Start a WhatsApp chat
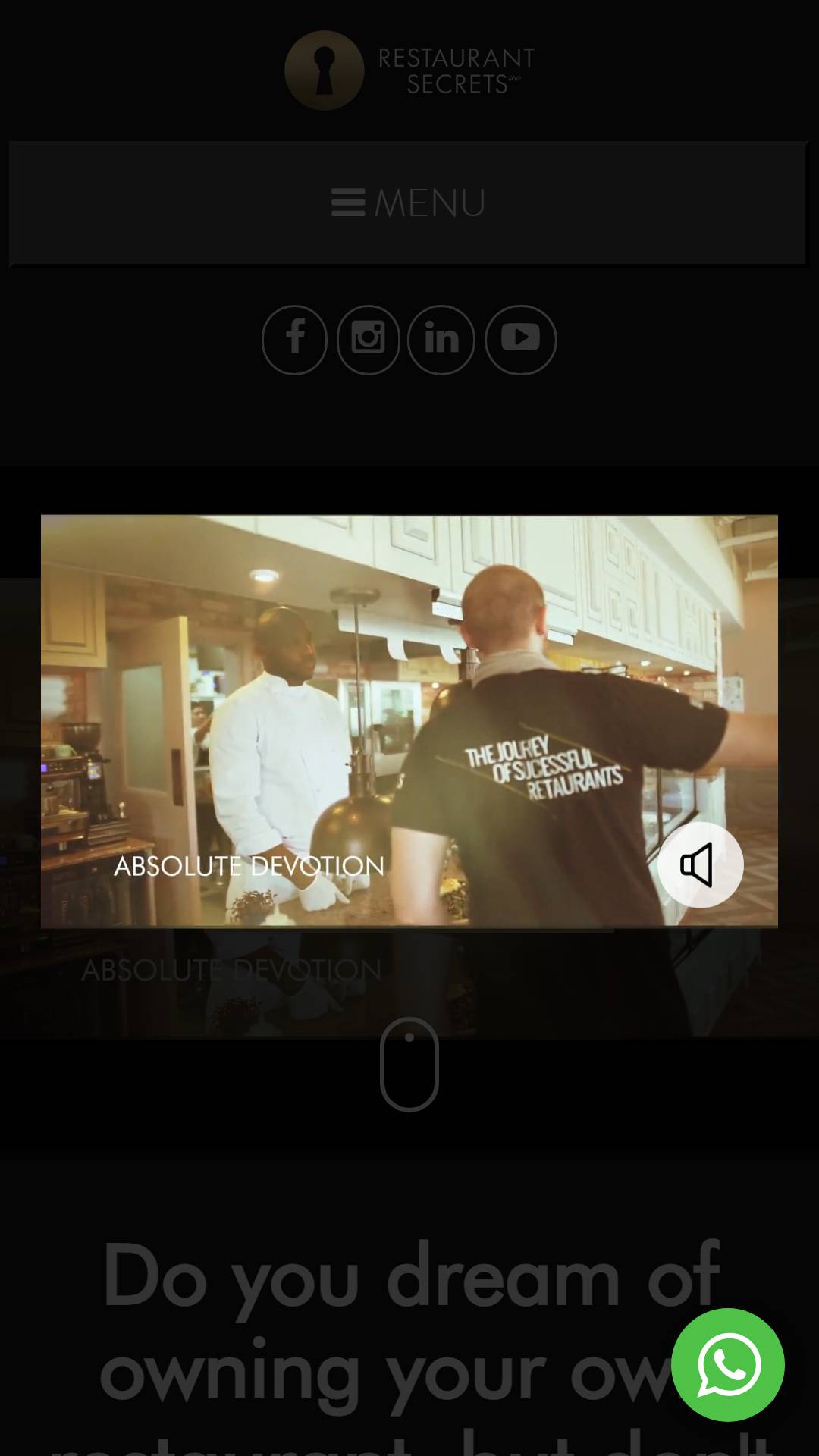Image resolution: width=819 pixels, height=1456 pixels. 728,1365
